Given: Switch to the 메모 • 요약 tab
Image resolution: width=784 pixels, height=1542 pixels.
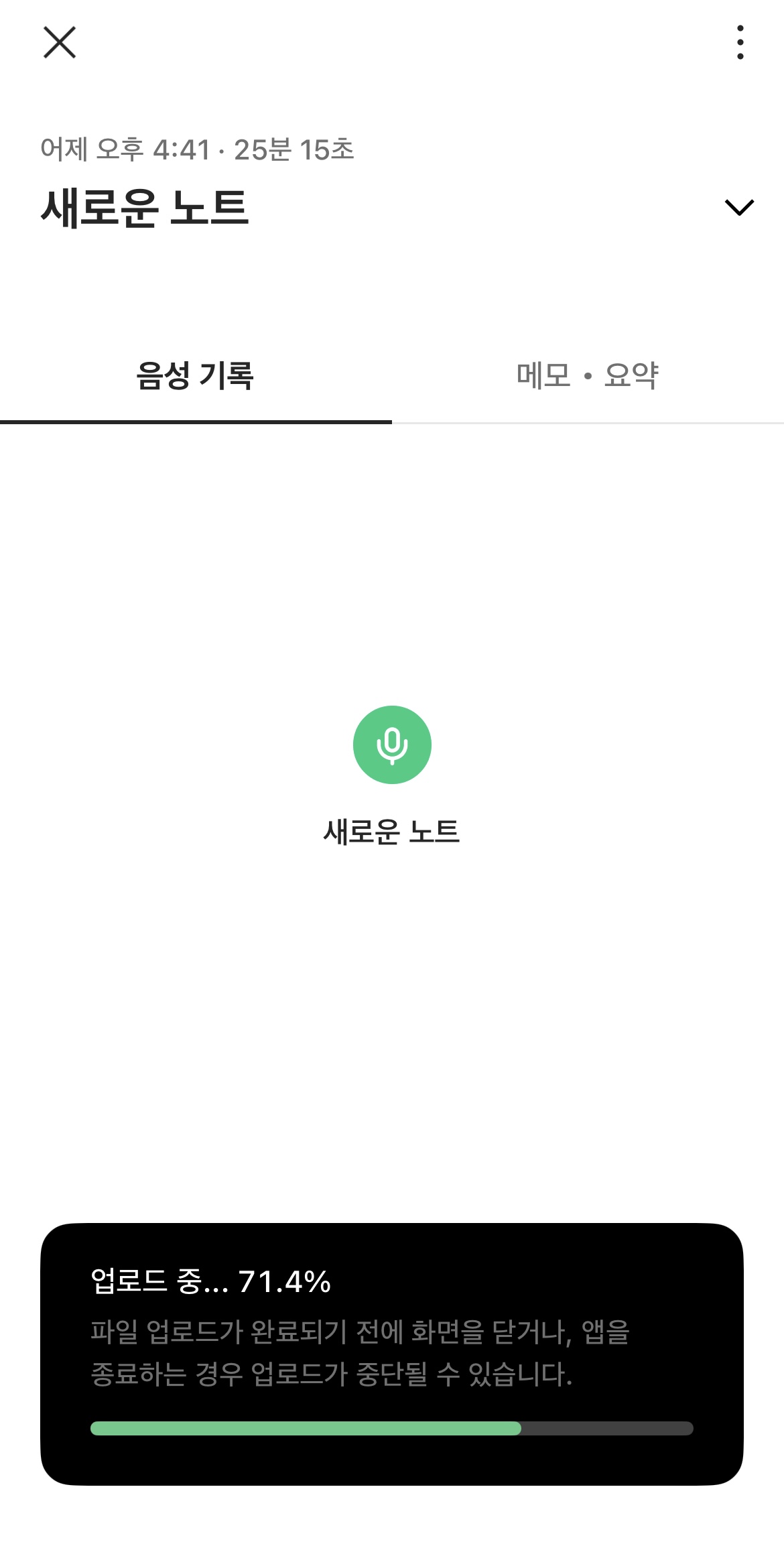Looking at the screenshot, I should [588, 375].
